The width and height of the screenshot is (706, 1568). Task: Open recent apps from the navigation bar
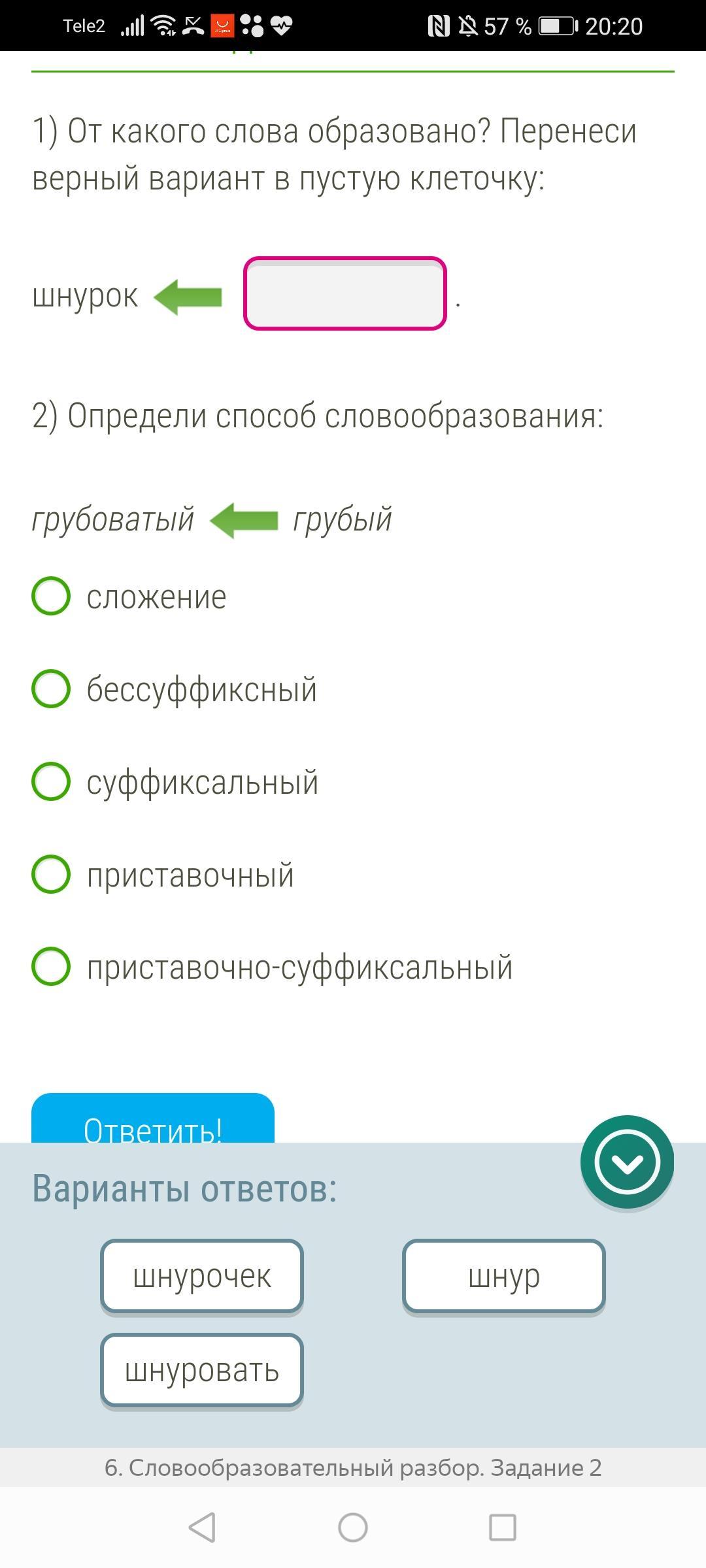click(x=503, y=1527)
